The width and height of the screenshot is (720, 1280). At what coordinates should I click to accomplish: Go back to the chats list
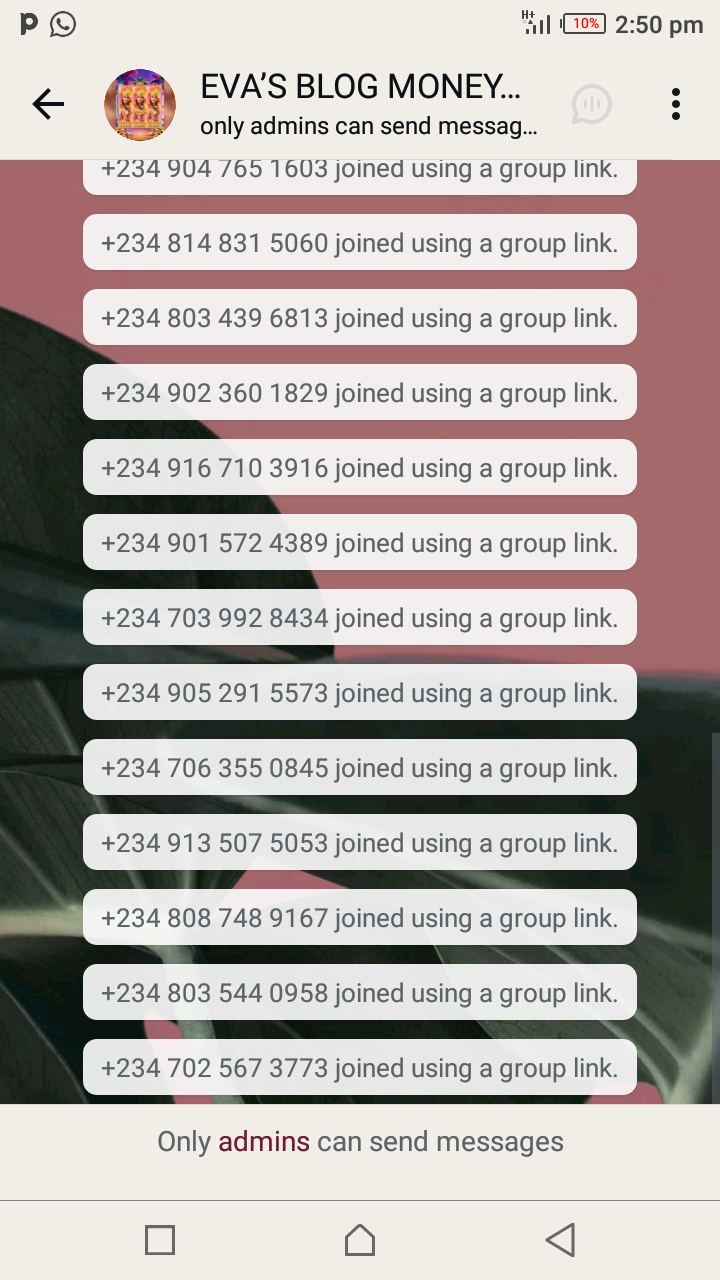[x=47, y=104]
